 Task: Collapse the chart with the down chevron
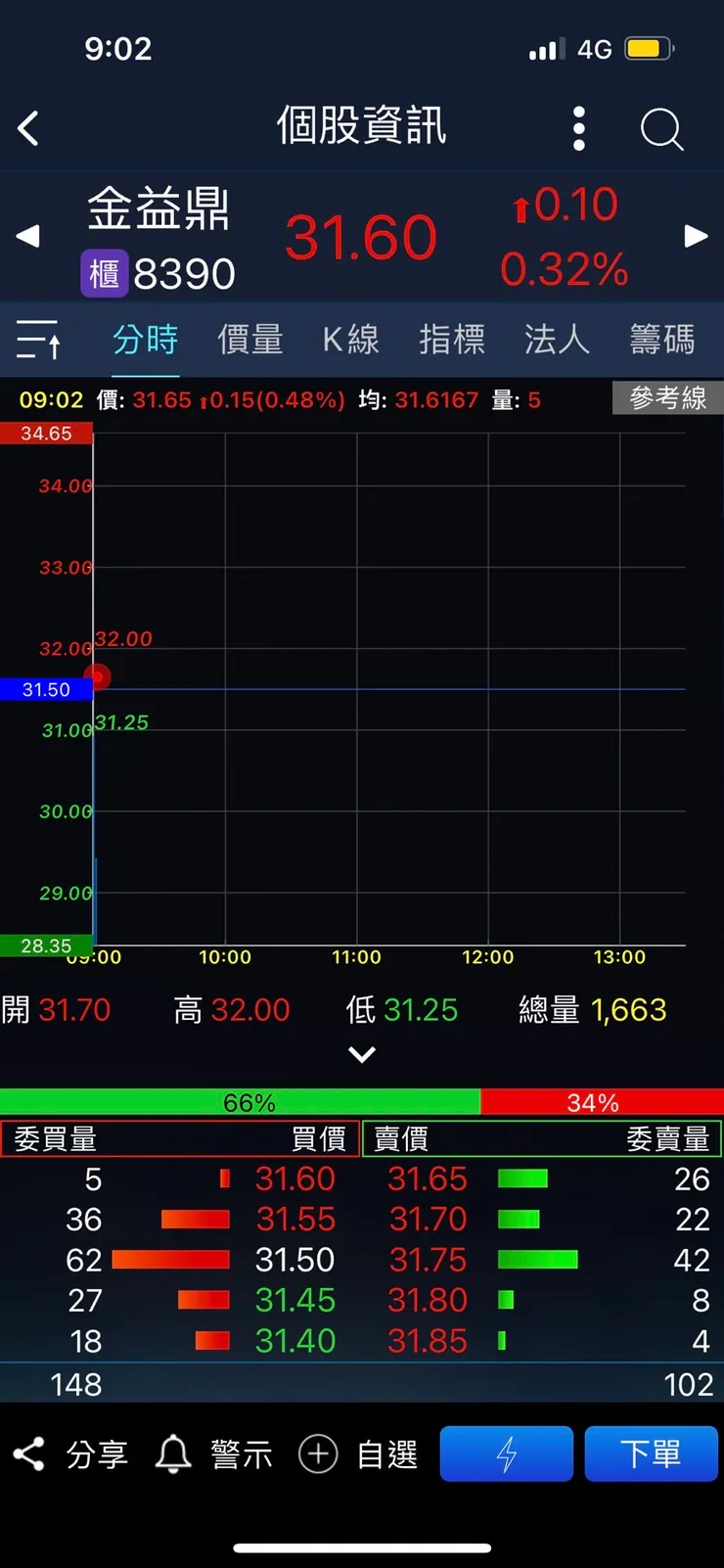pyautogui.click(x=362, y=1054)
